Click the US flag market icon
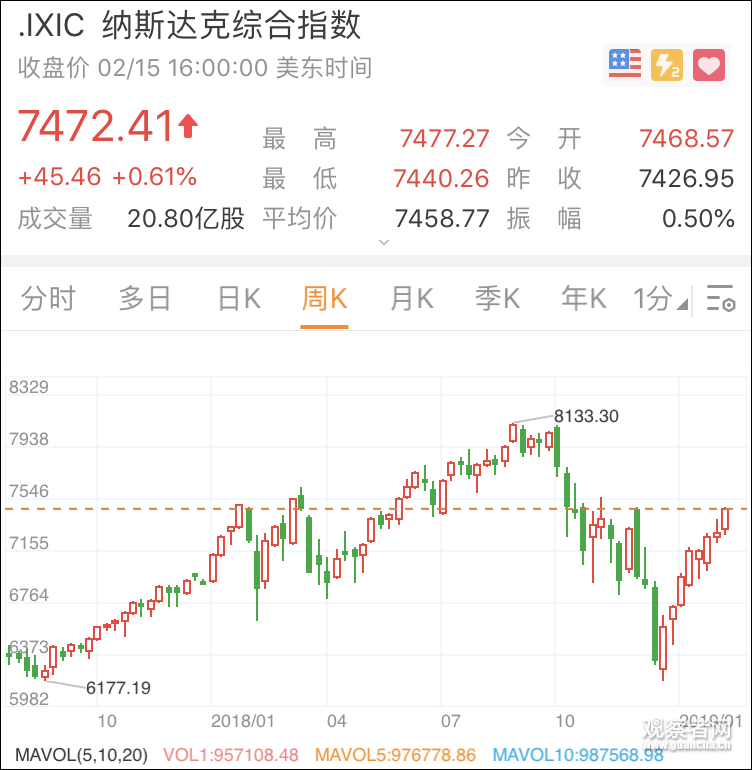 pyautogui.click(x=624, y=64)
